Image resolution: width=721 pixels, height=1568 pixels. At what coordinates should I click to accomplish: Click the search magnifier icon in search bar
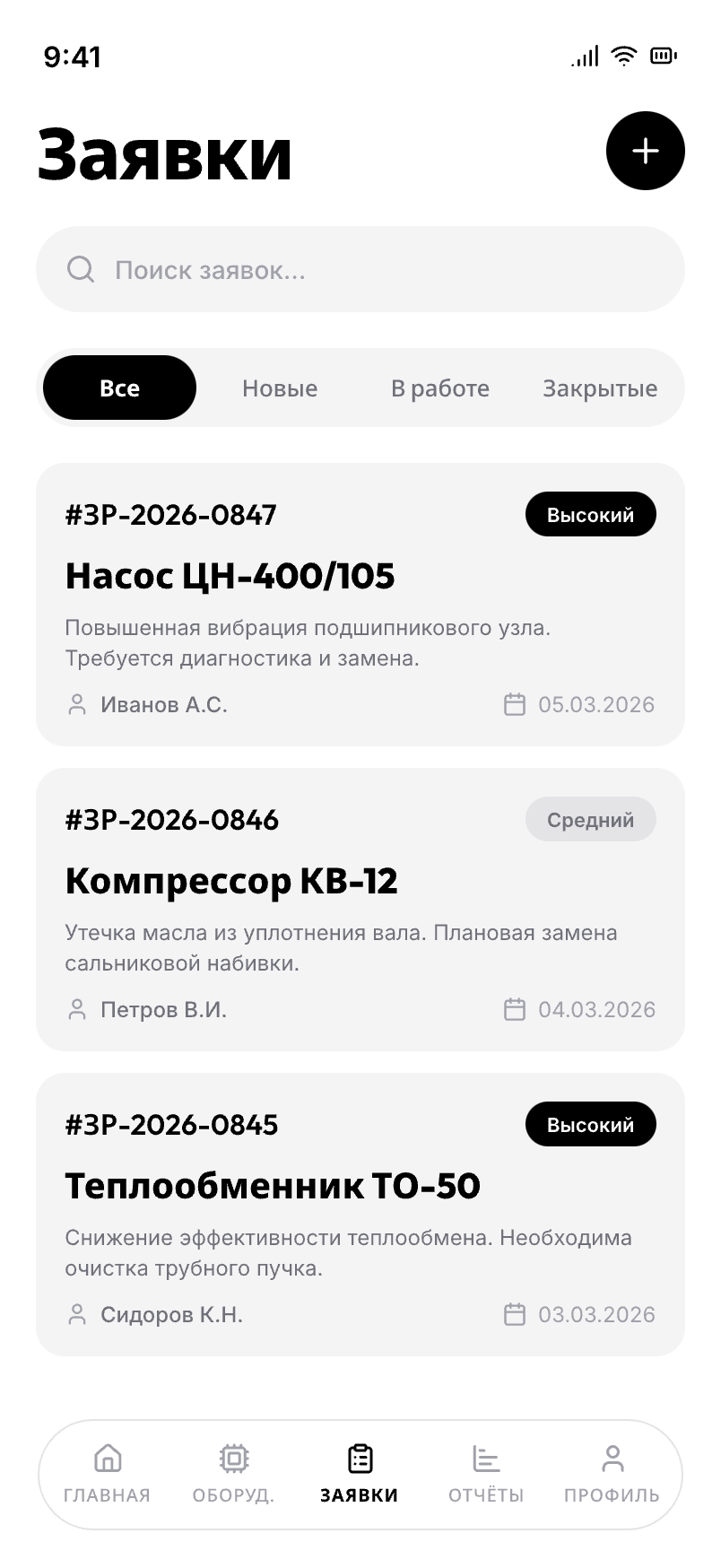click(81, 269)
